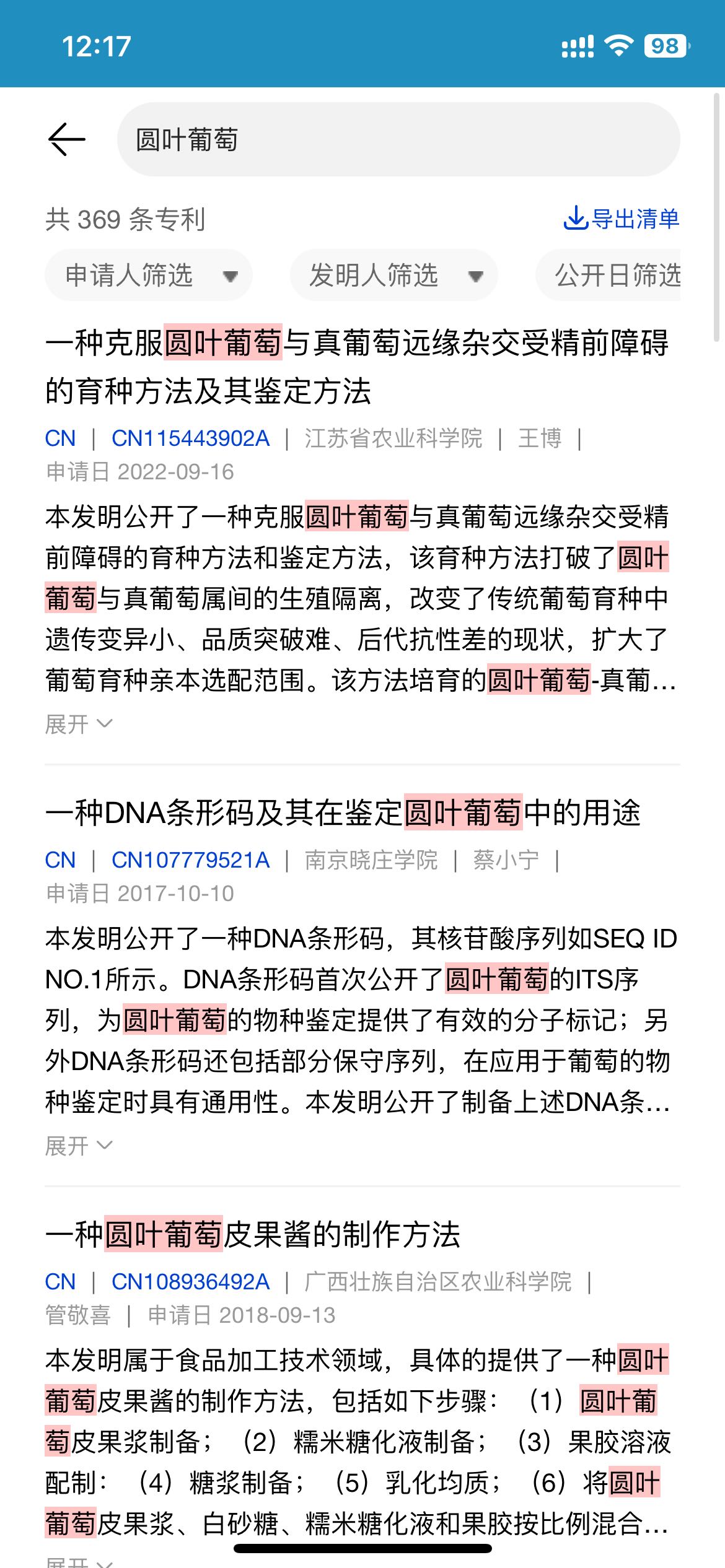This screenshot has width=725, height=1568.
Task: Open the 一种DNA条形码 patent result
Action: click(x=343, y=812)
